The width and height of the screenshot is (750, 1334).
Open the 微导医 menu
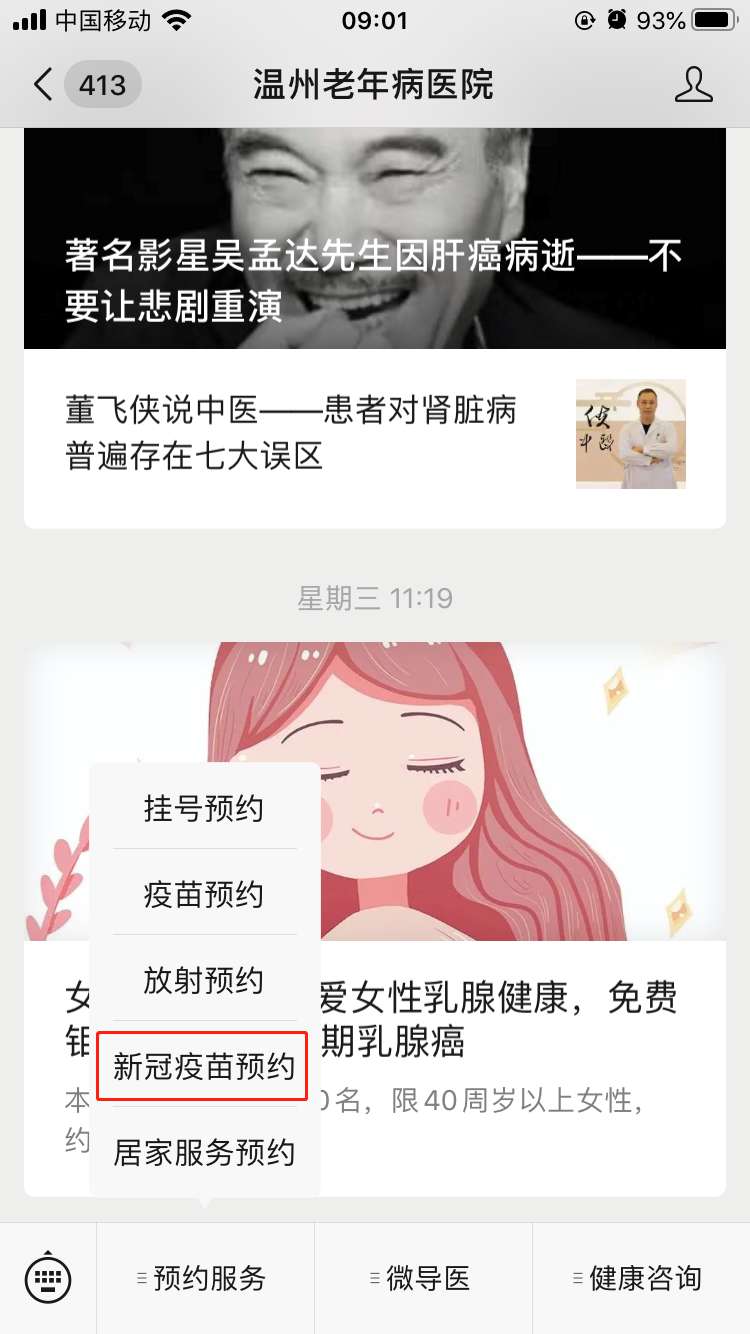(423, 1278)
